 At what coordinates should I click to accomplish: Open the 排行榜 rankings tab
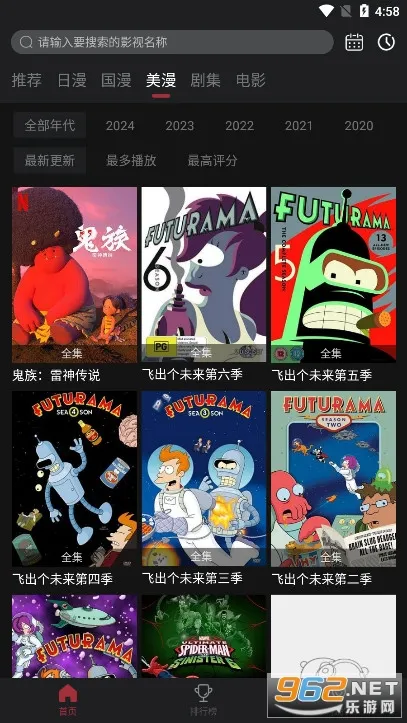pos(203,700)
